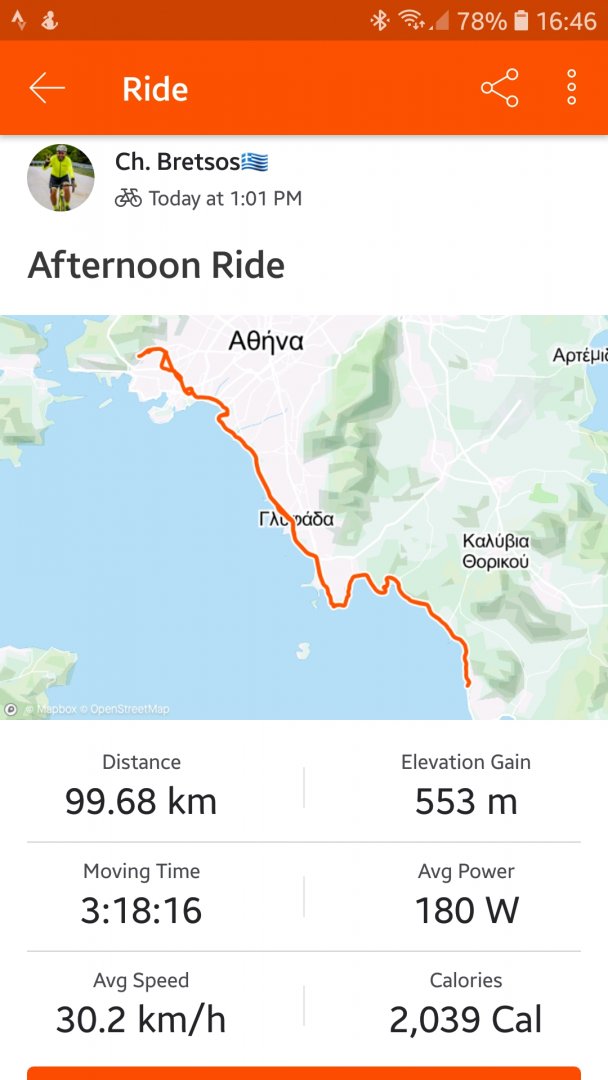Open the ride route map

pos(304,517)
